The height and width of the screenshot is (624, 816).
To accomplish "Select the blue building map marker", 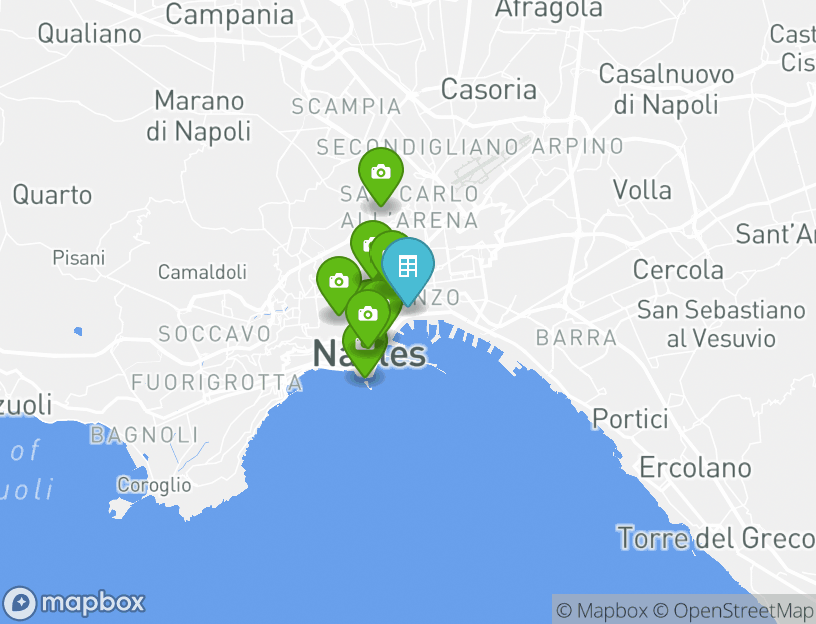I will (x=408, y=266).
